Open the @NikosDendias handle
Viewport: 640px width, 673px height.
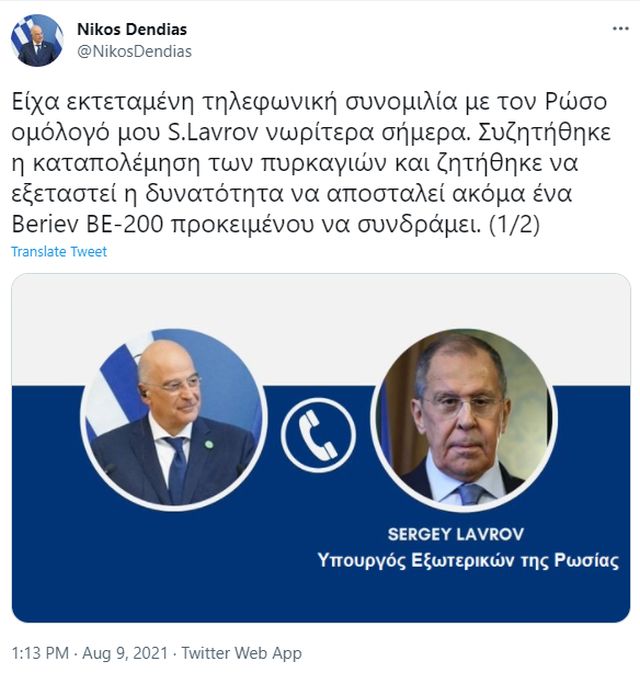134,51
